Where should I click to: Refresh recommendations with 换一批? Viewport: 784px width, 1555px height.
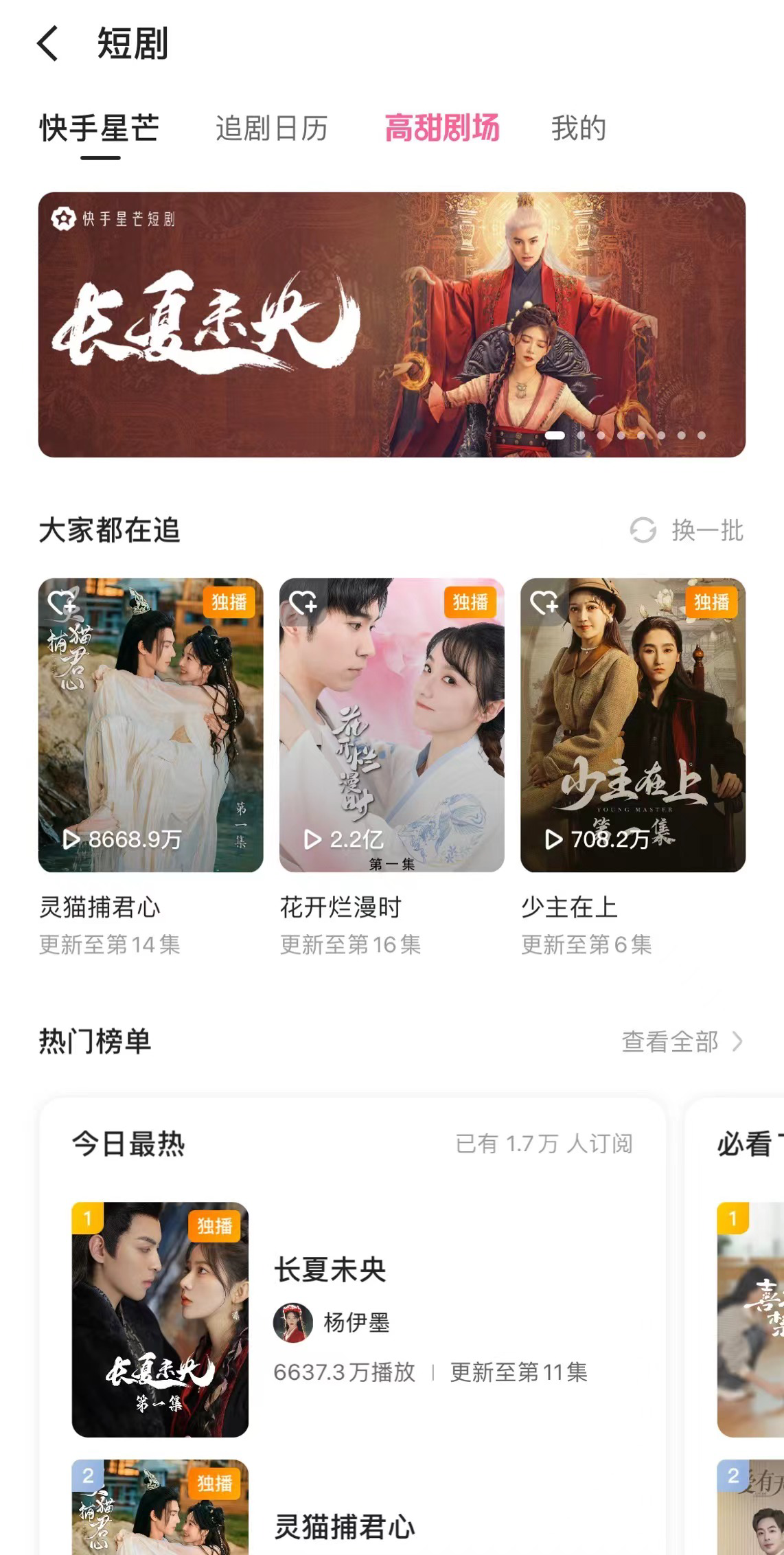pyautogui.click(x=687, y=530)
